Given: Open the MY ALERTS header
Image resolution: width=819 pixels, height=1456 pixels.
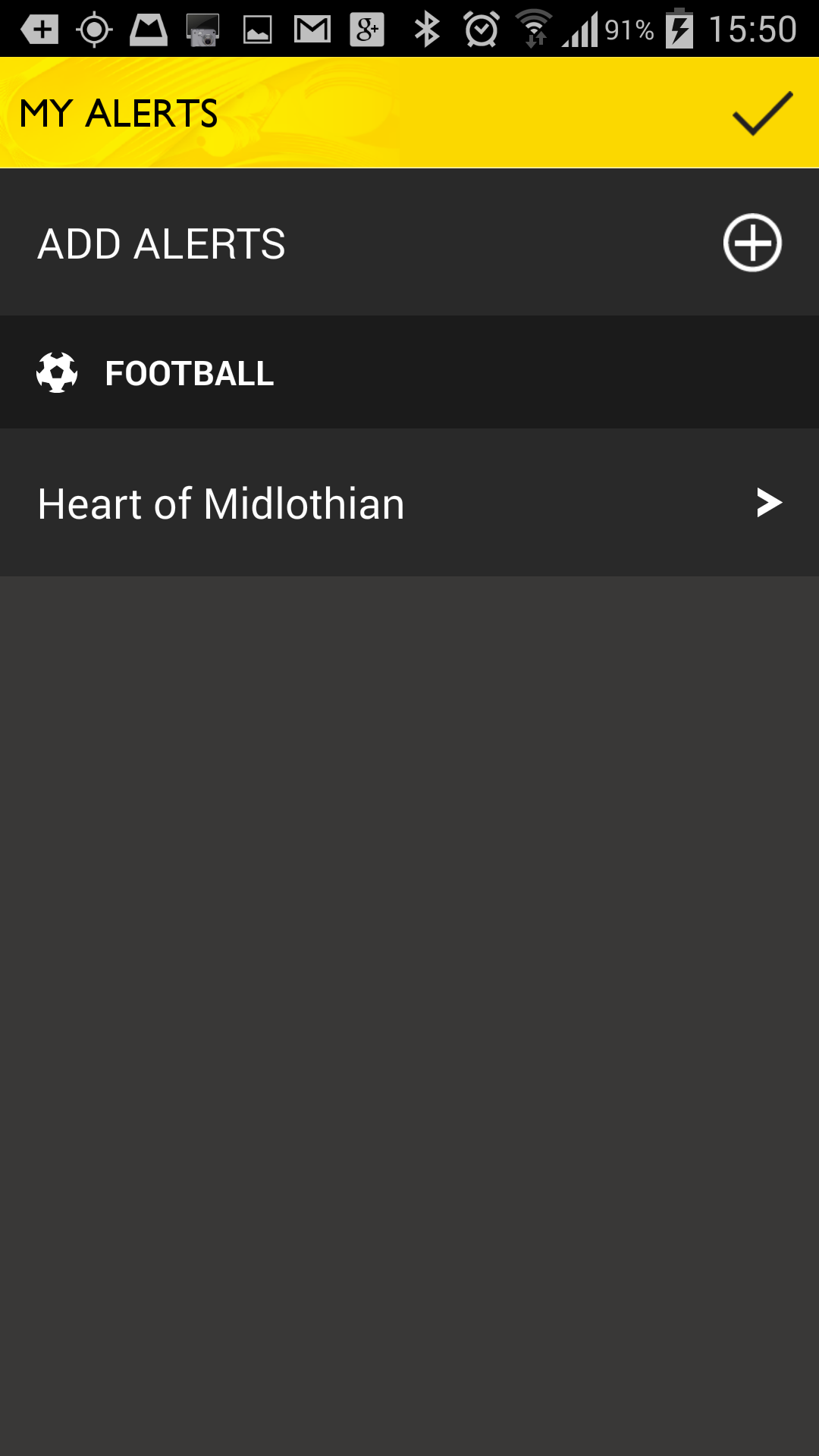Looking at the screenshot, I should tap(117, 114).
